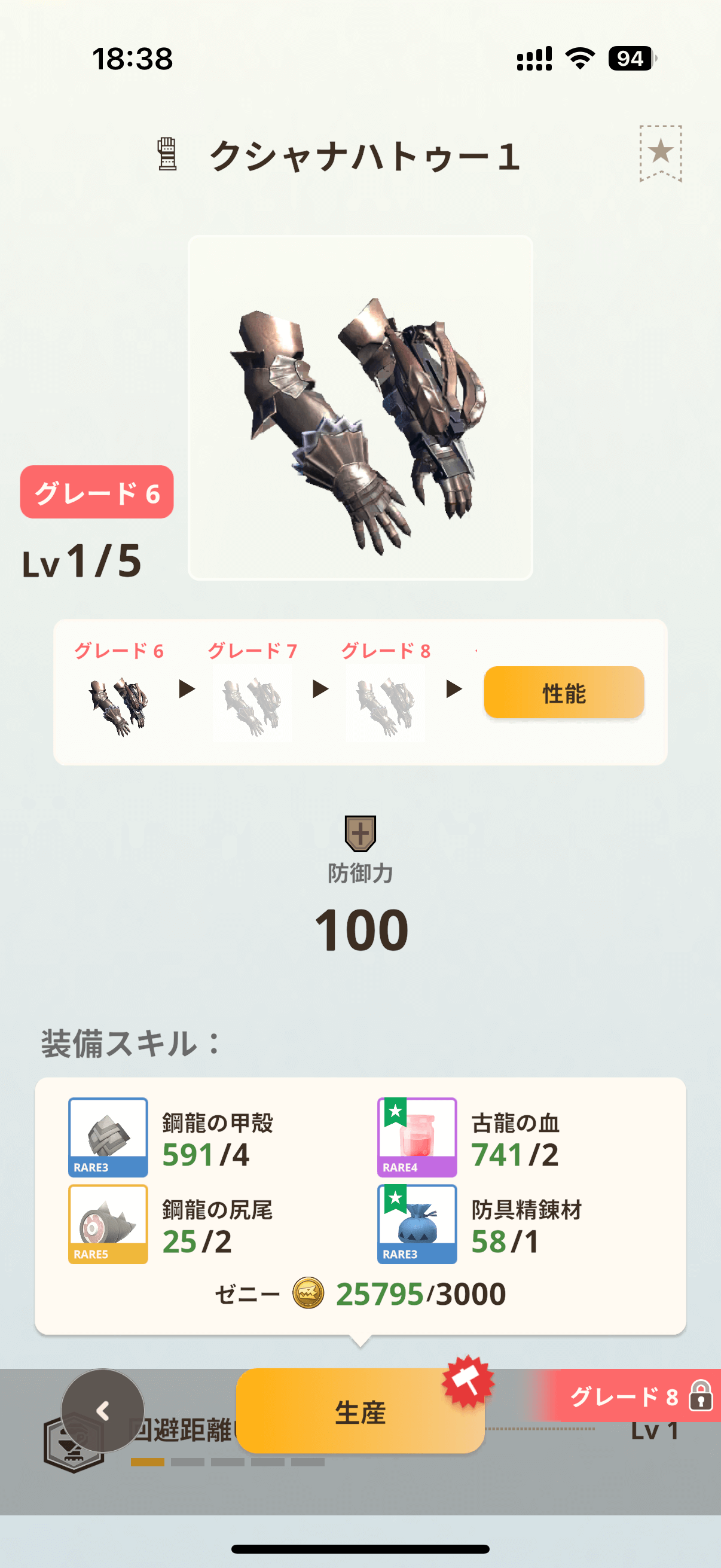Image resolution: width=721 pixels, height=1568 pixels.
Task: Go back with the round arrow button
Action: coord(102,1411)
